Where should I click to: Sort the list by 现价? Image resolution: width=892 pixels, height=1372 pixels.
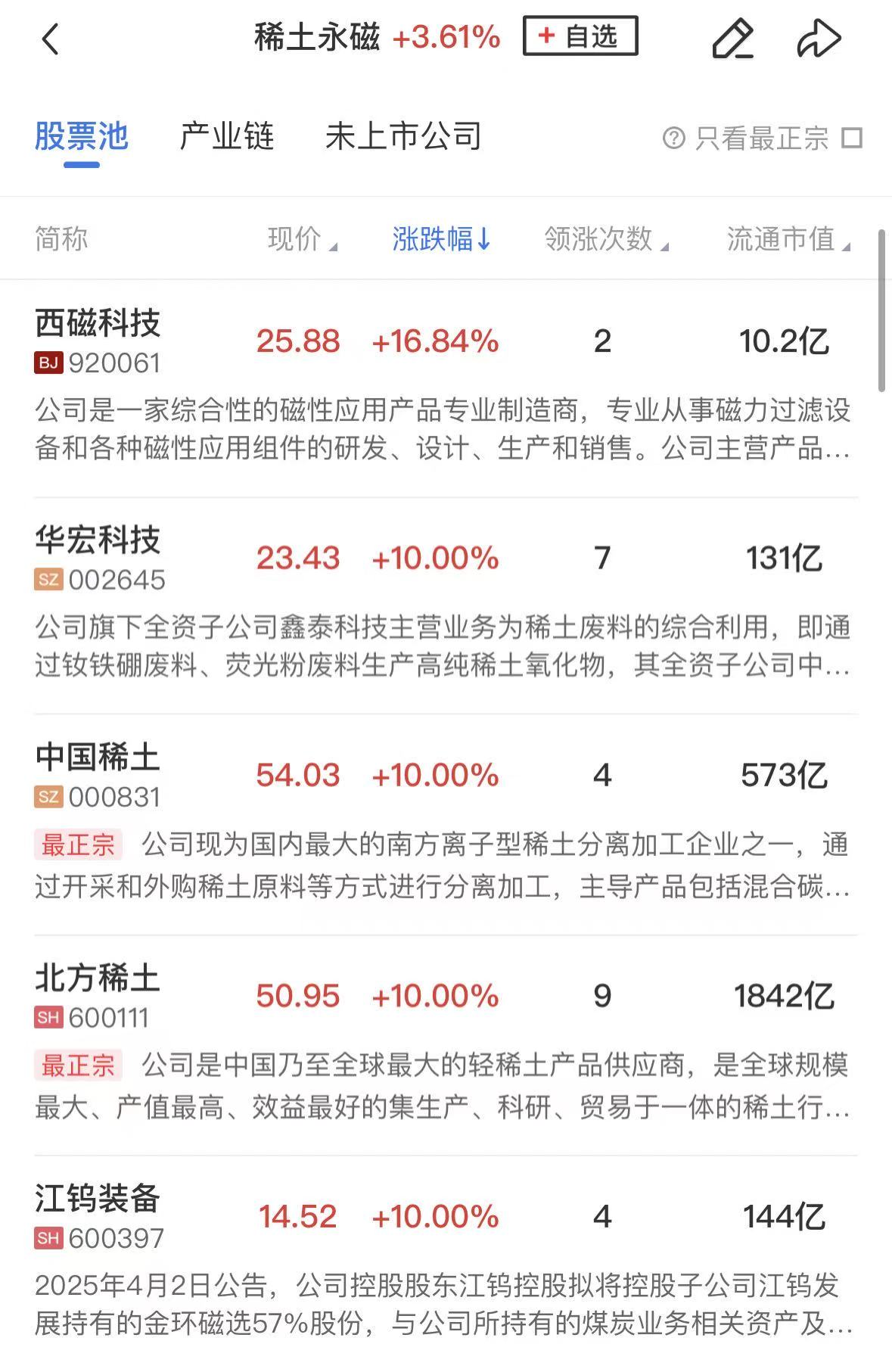tap(301, 239)
